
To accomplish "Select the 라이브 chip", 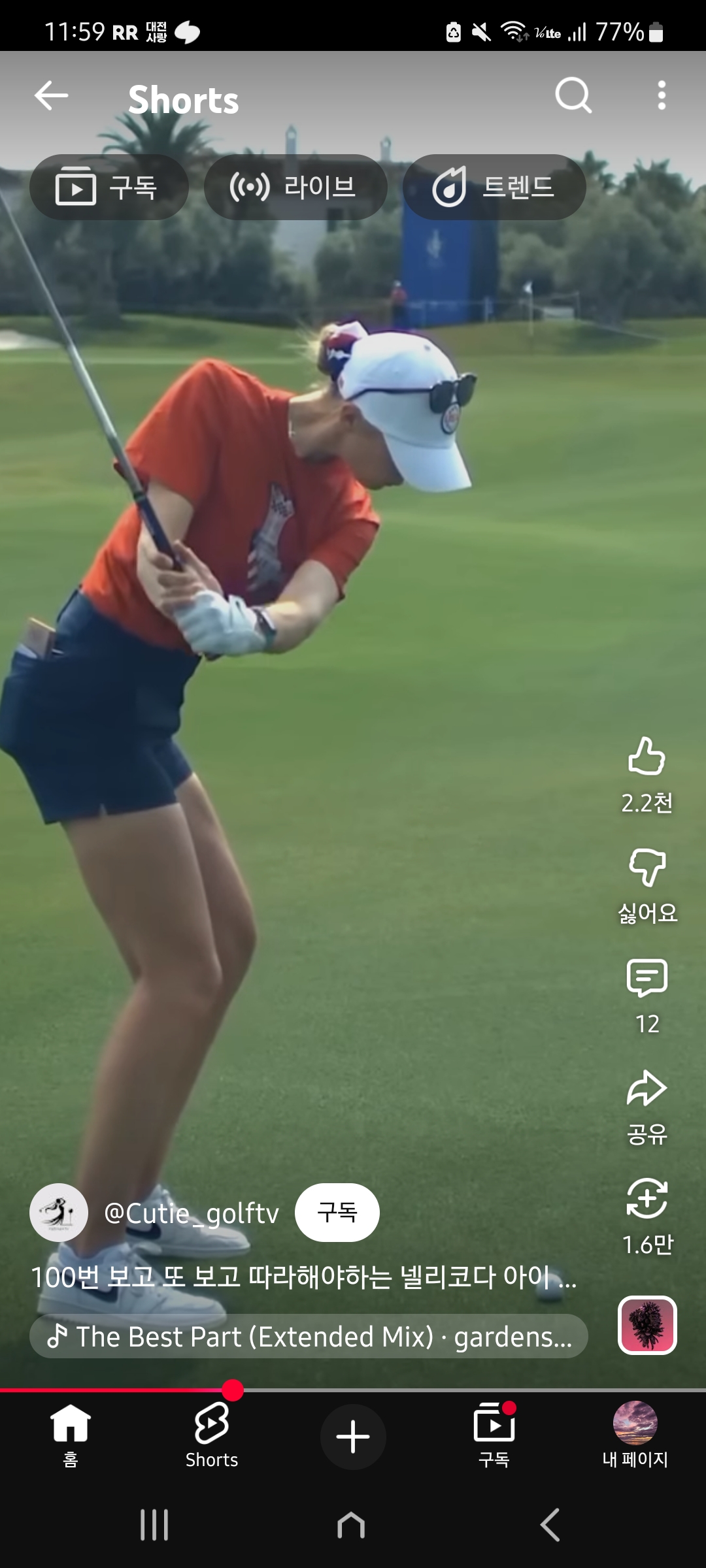I will point(295,188).
